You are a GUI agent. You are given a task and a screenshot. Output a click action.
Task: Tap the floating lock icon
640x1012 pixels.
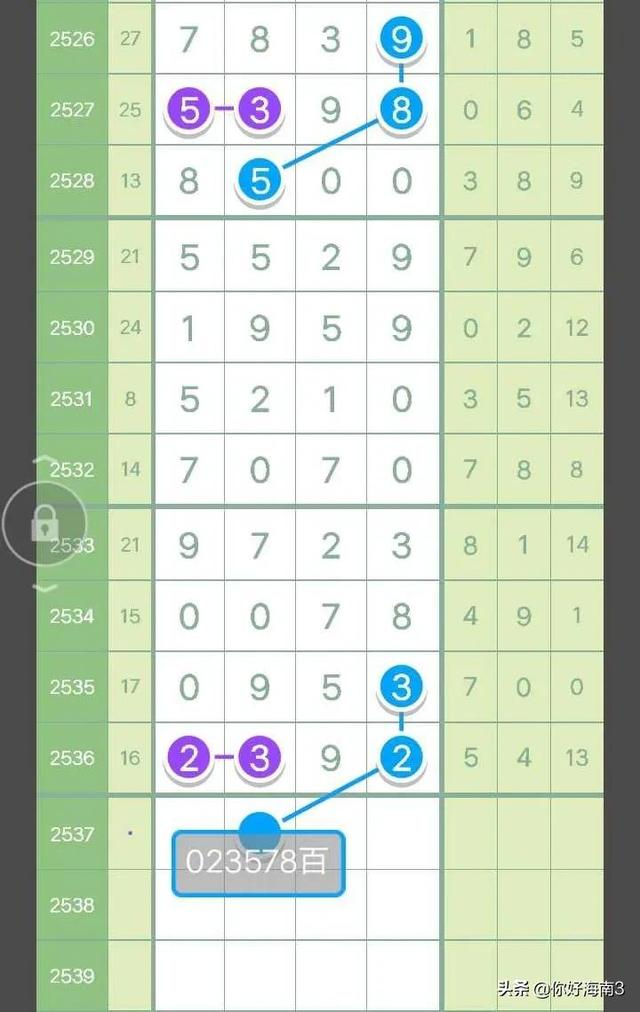(44, 523)
